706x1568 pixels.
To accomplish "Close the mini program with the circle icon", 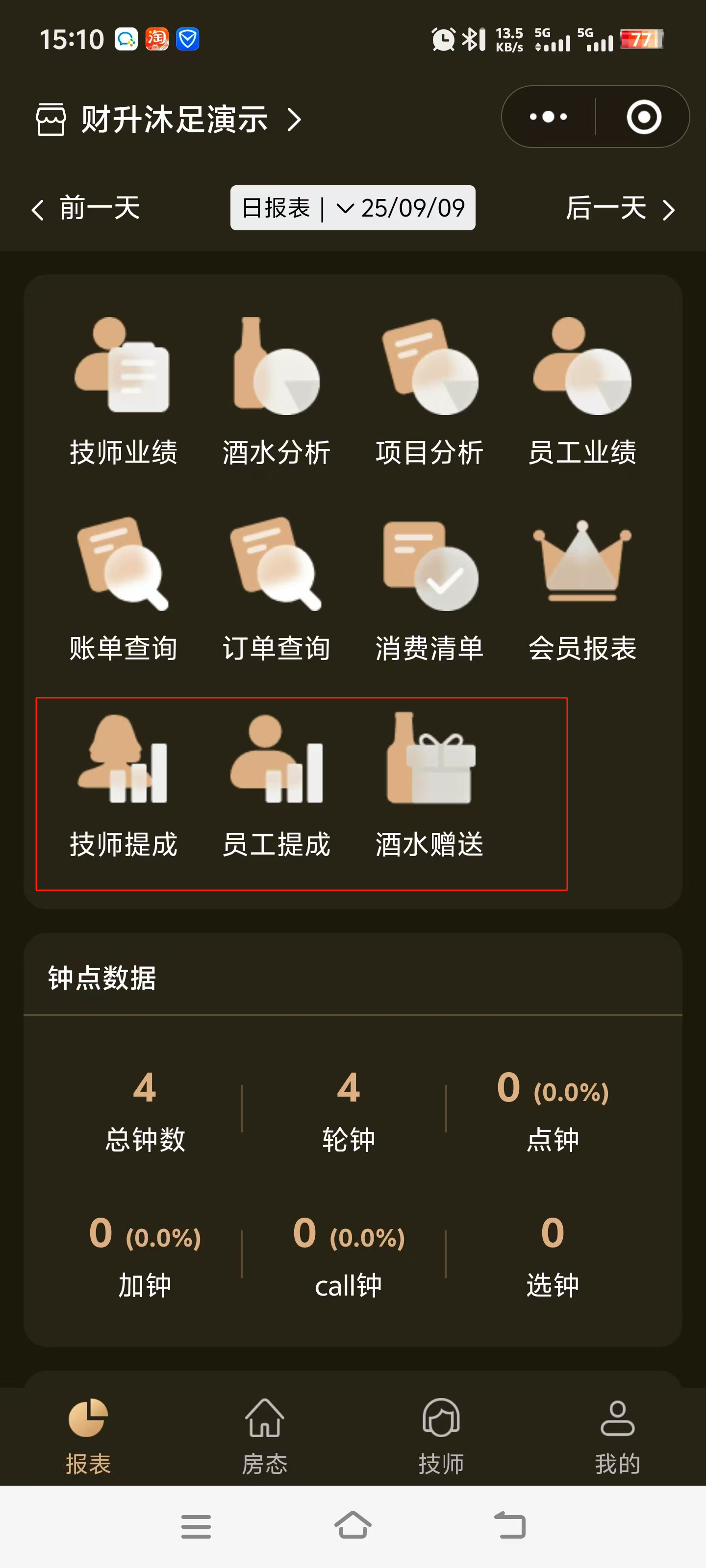I will point(644,116).
